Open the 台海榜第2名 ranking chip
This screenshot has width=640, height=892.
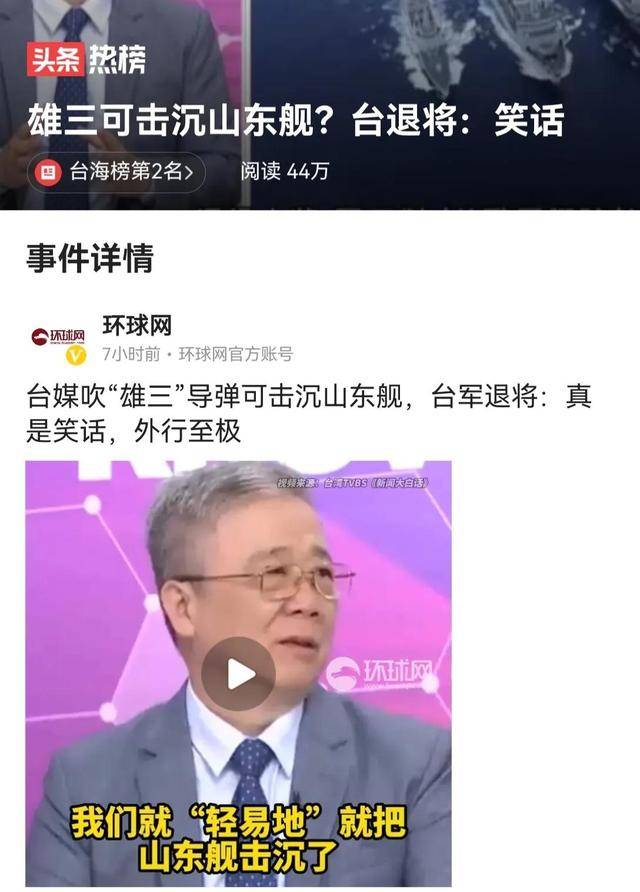(x=118, y=172)
